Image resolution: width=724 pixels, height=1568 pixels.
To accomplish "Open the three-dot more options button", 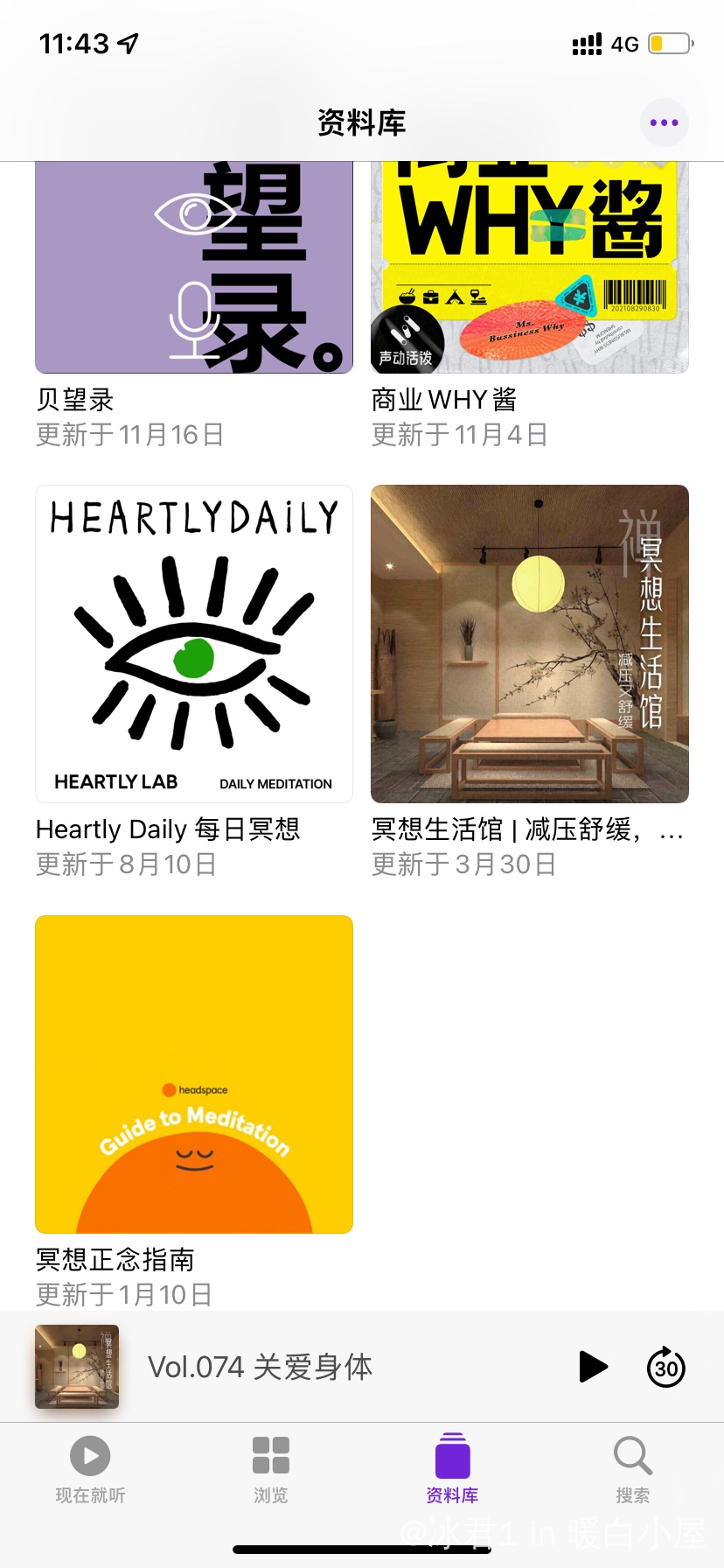I will 665,122.
